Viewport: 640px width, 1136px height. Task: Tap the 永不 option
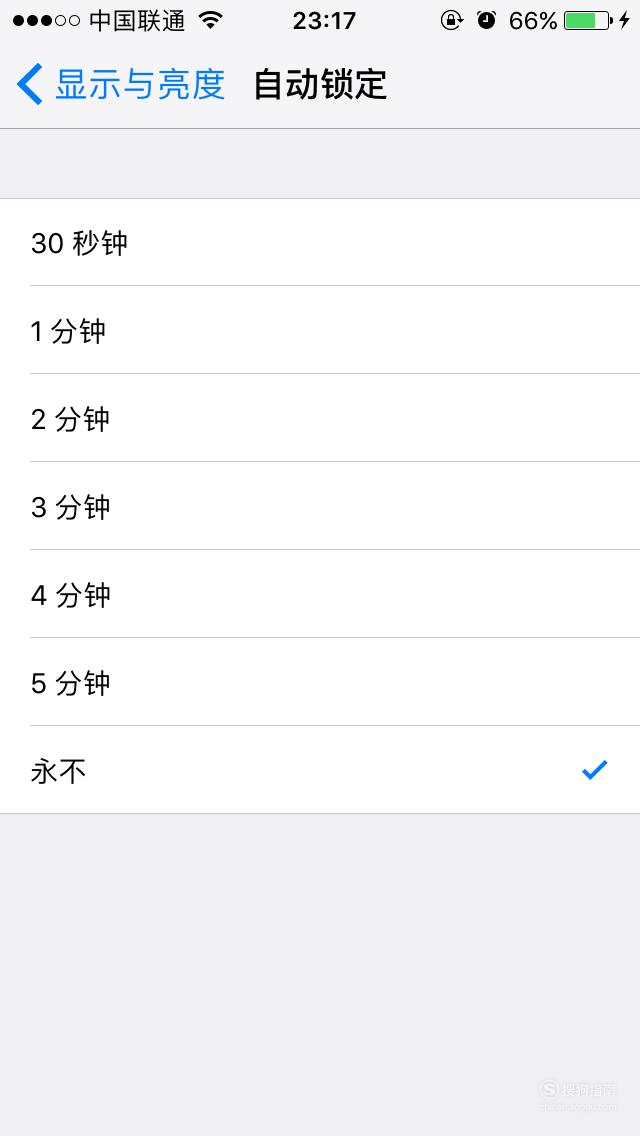tap(320, 770)
